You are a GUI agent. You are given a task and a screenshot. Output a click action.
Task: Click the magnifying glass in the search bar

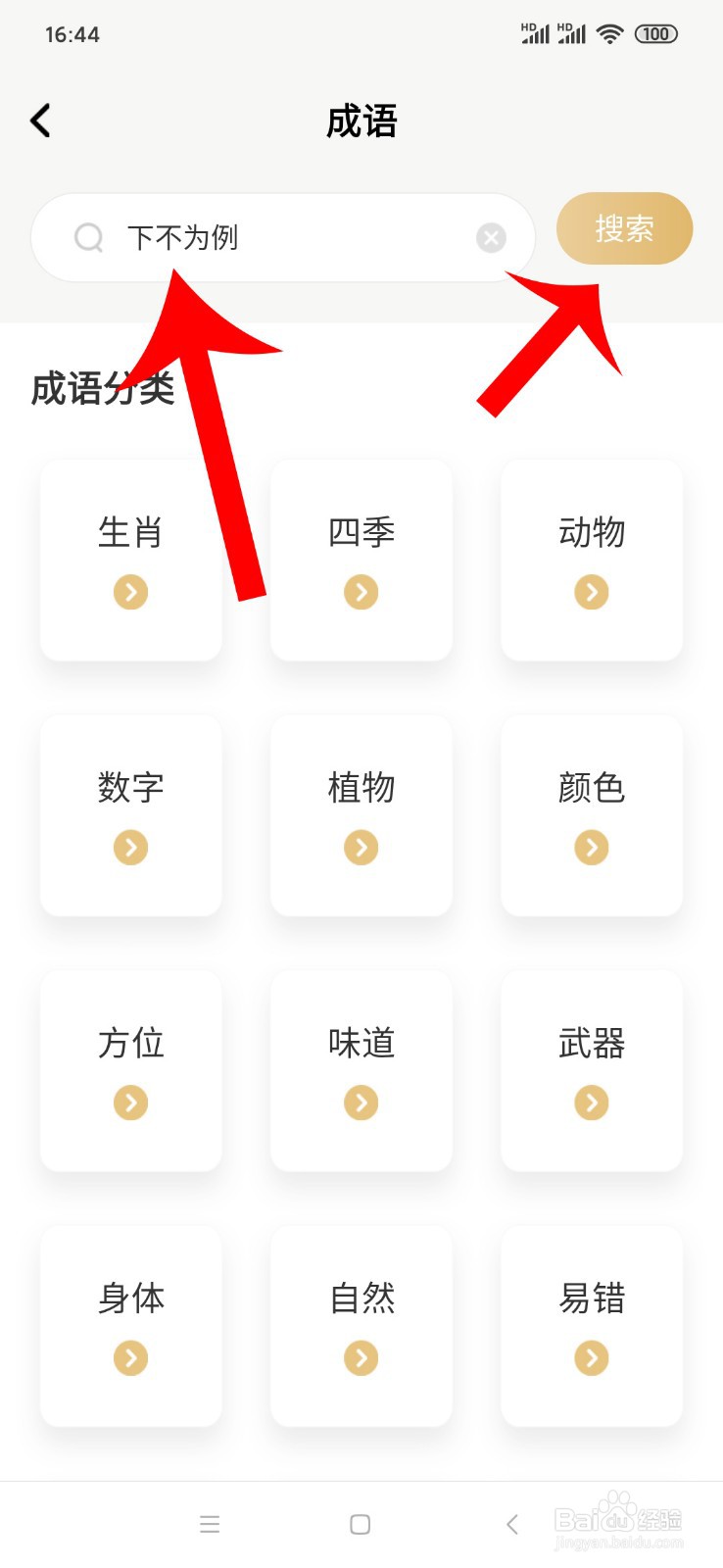88,237
